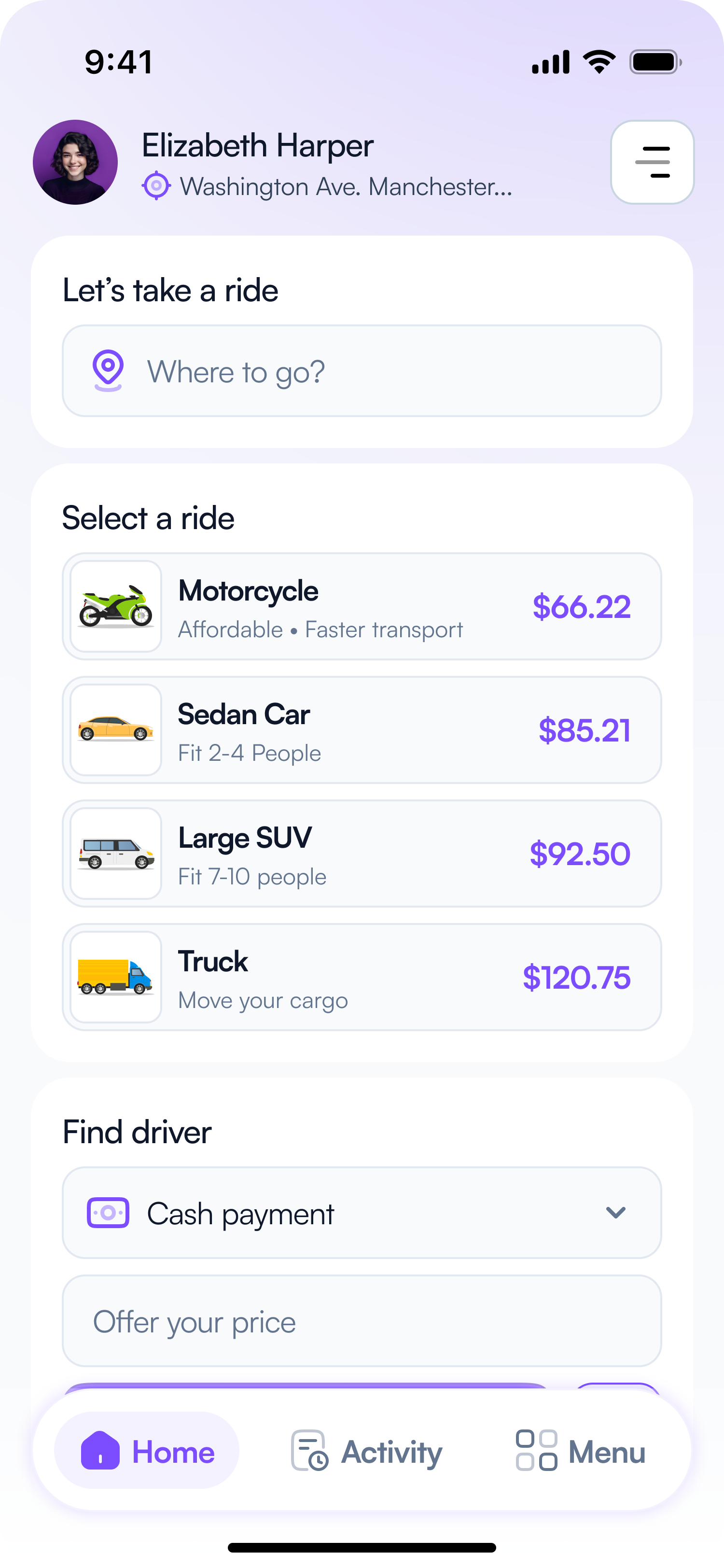Tap Elizabeth Harper's profile photo

click(x=75, y=162)
